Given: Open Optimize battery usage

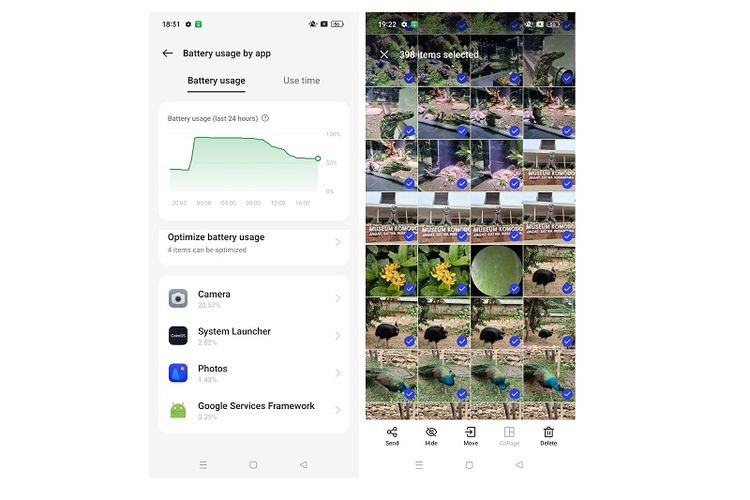Looking at the screenshot, I should click(253, 242).
